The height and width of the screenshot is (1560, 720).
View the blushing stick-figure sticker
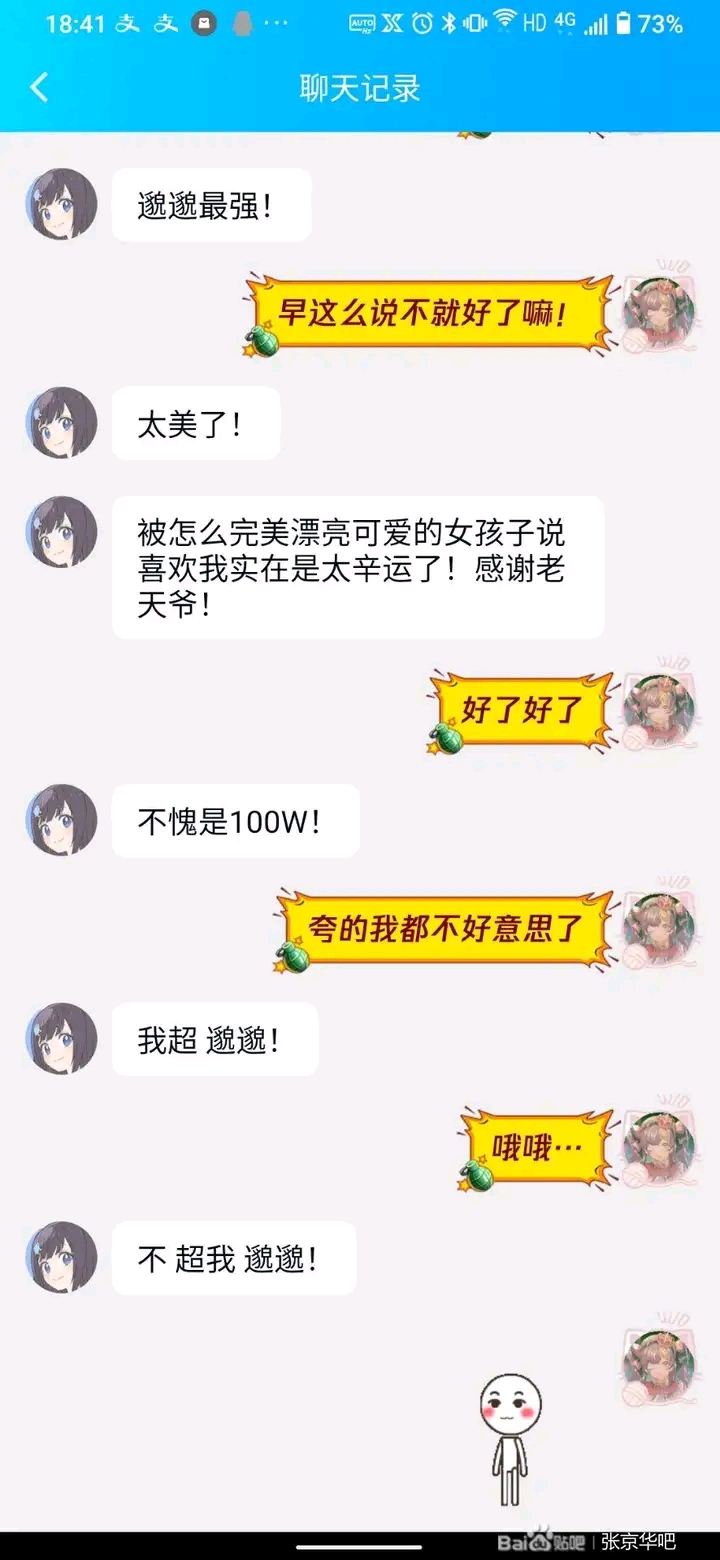coord(509,1439)
